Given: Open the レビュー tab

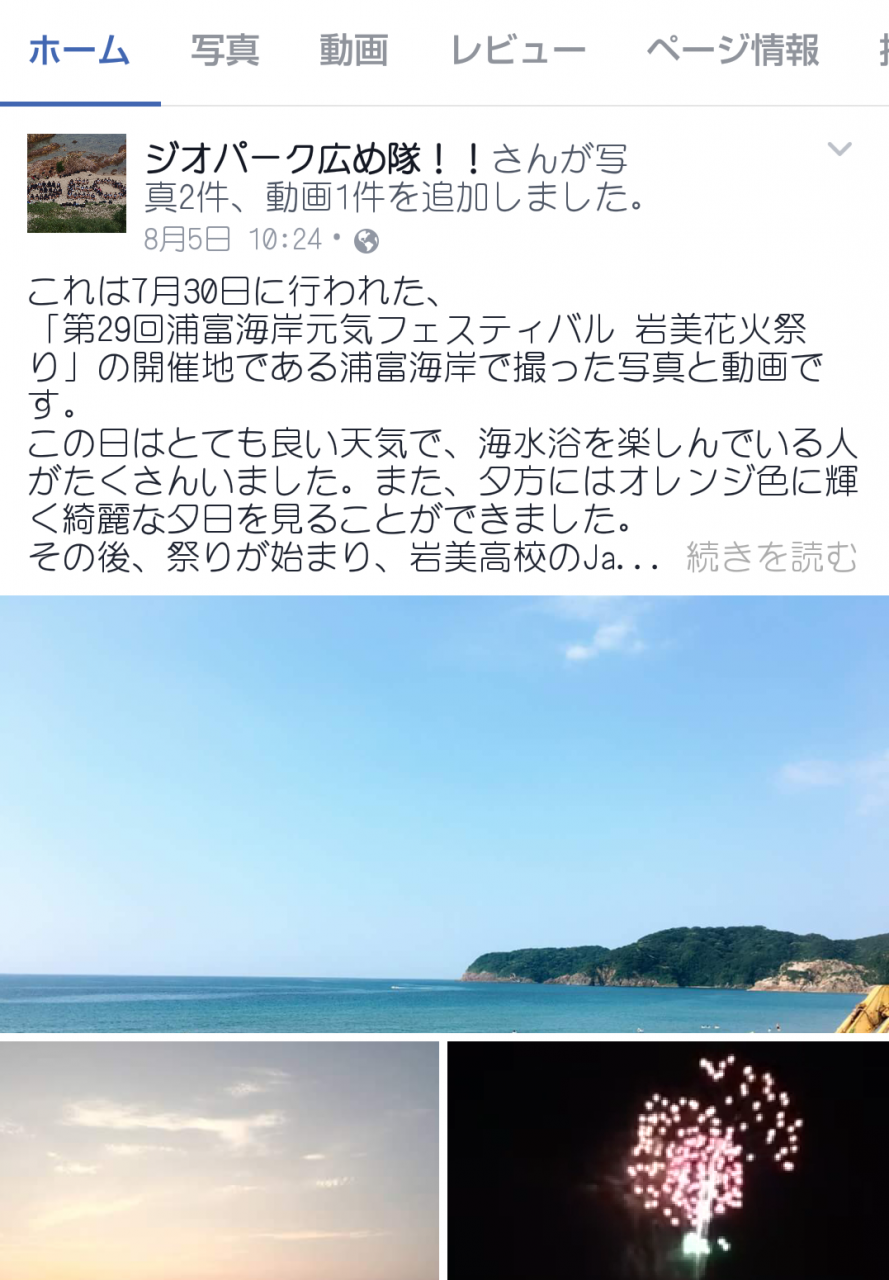Looking at the screenshot, I should 517,51.
